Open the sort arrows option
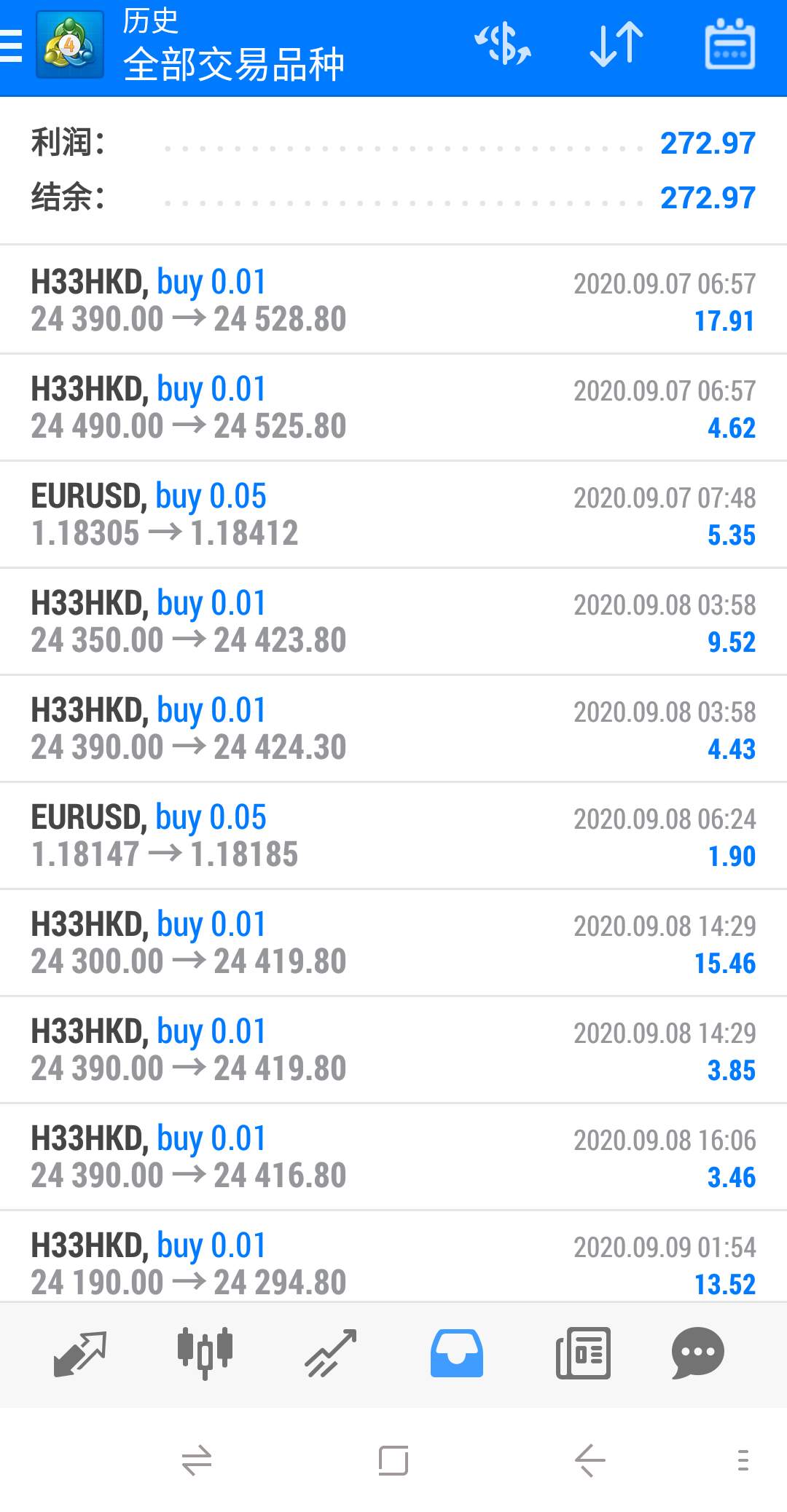The height and width of the screenshot is (1512, 787). coord(616,44)
